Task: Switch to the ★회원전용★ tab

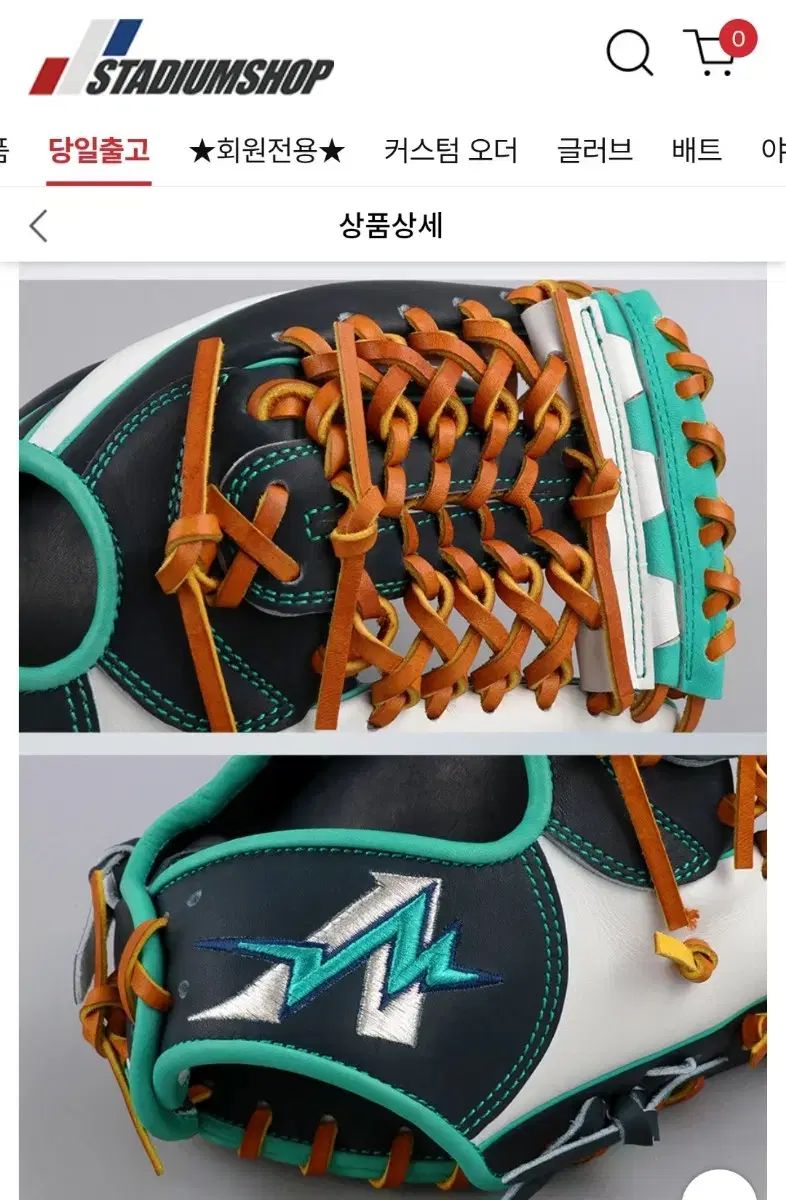Action: pos(267,151)
